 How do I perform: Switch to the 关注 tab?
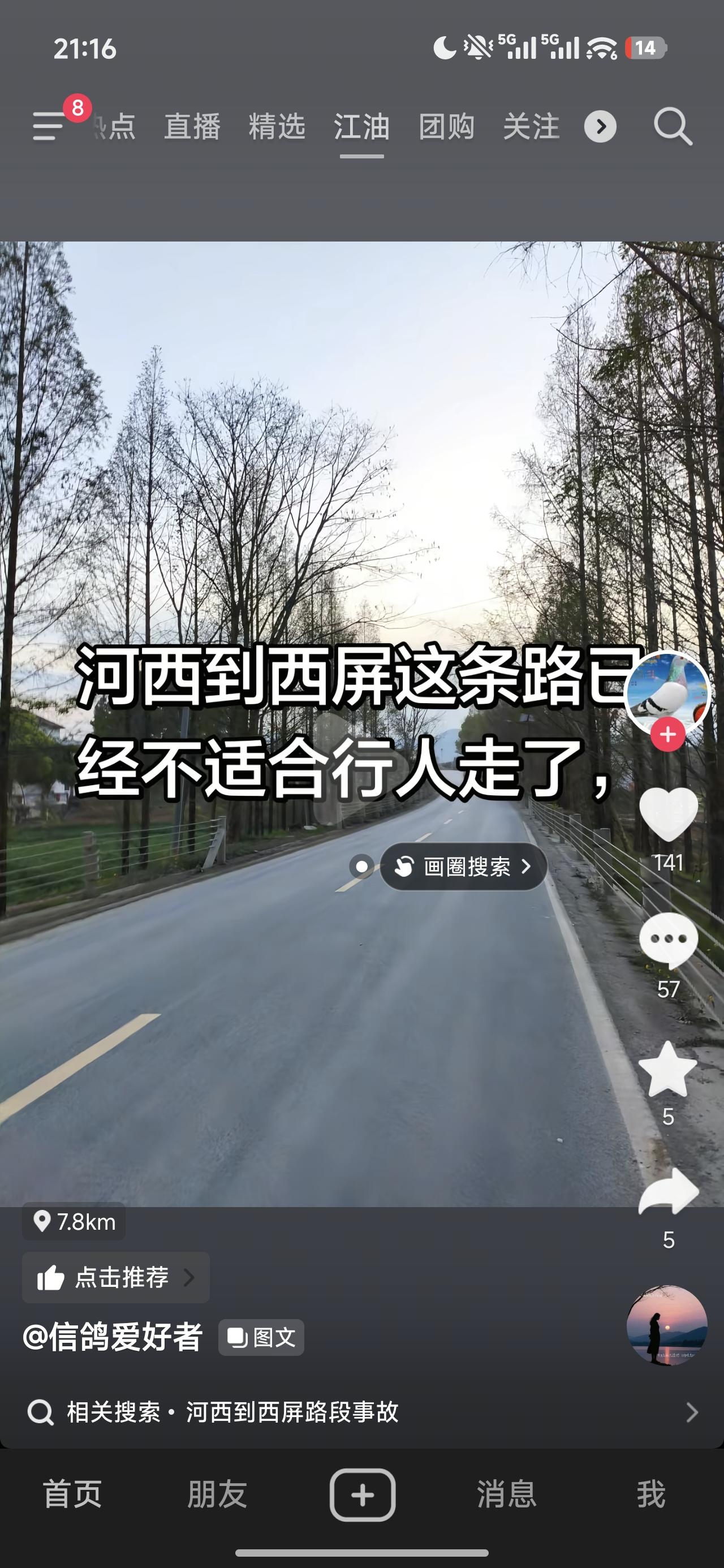[531, 127]
